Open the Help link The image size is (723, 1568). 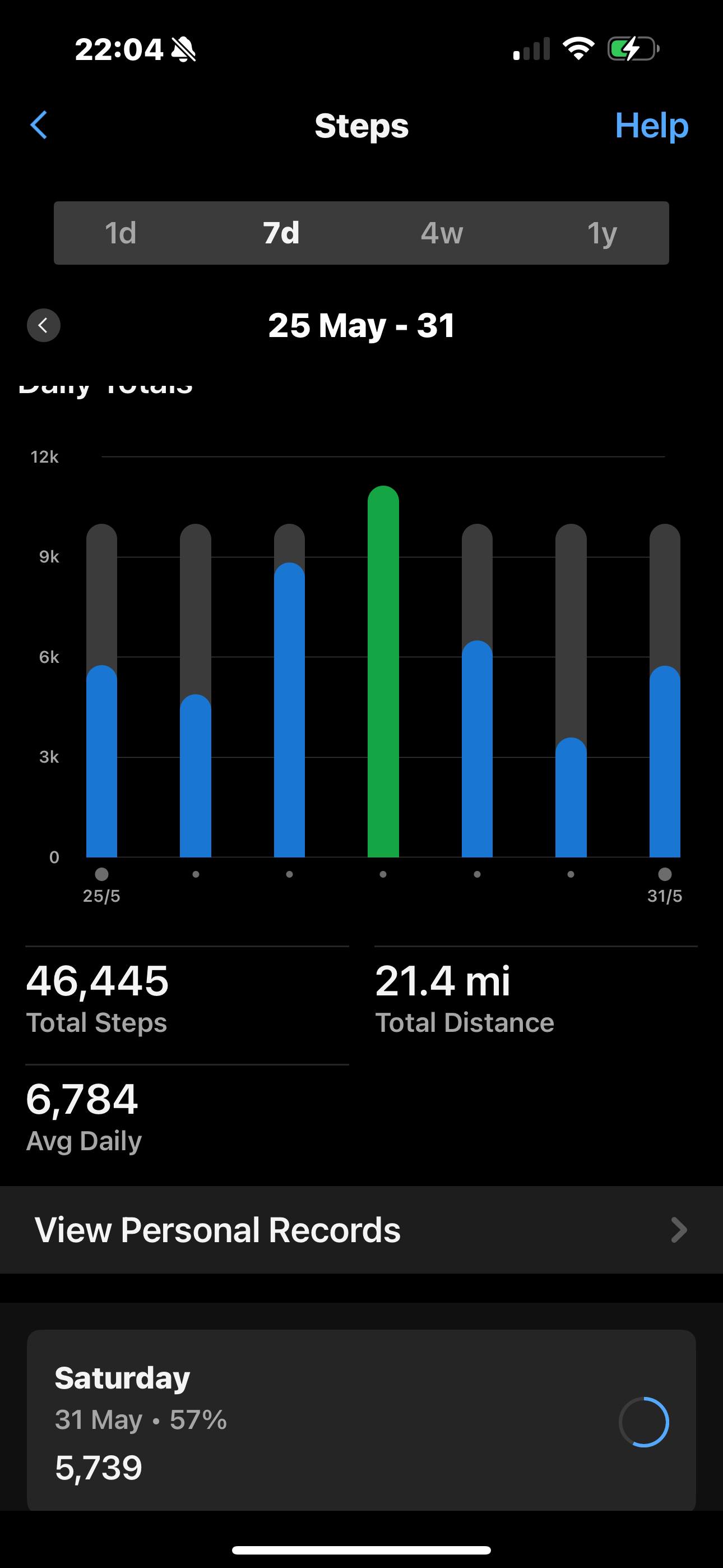[x=651, y=126]
